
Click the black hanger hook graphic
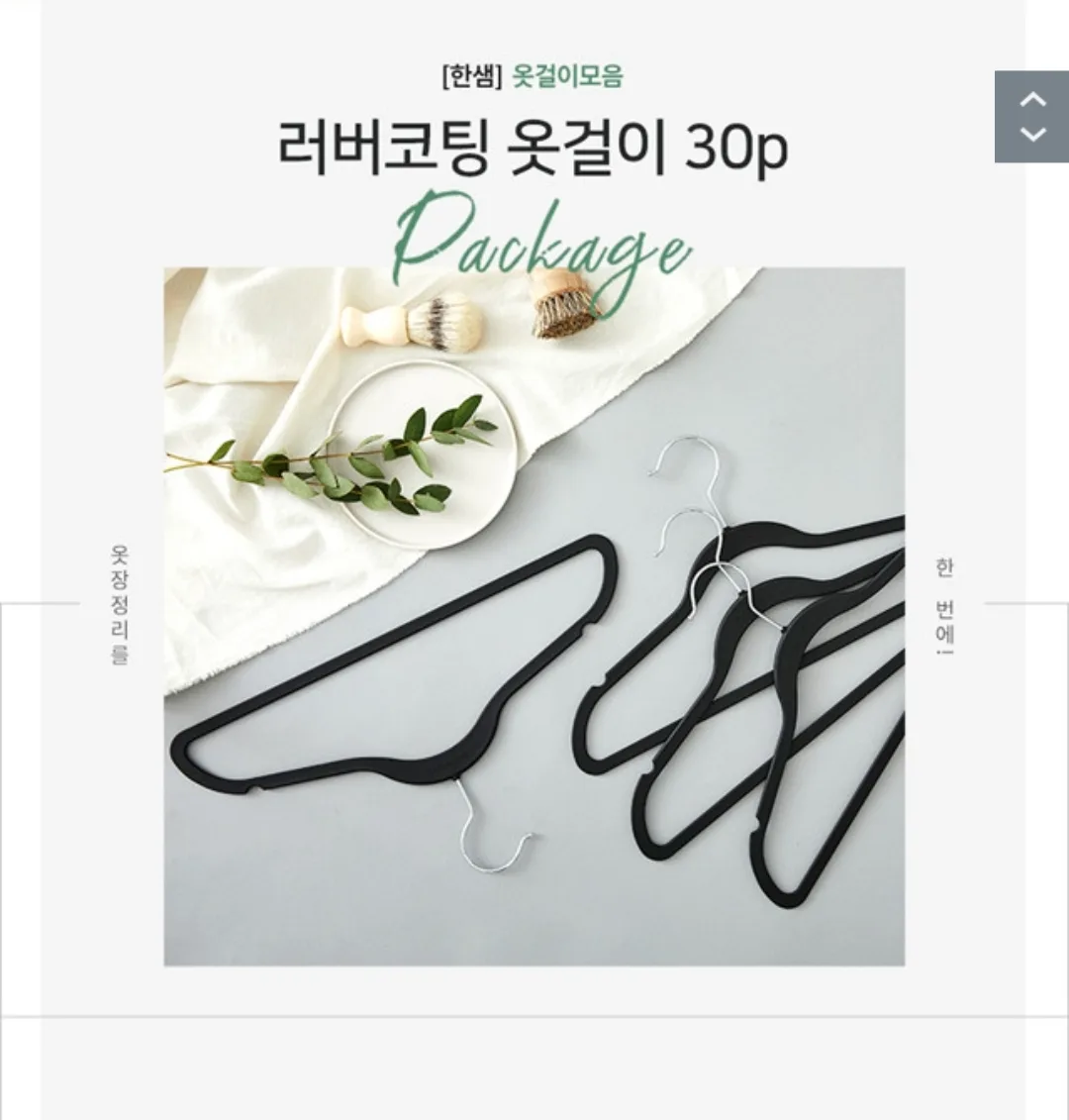click(683, 465)
